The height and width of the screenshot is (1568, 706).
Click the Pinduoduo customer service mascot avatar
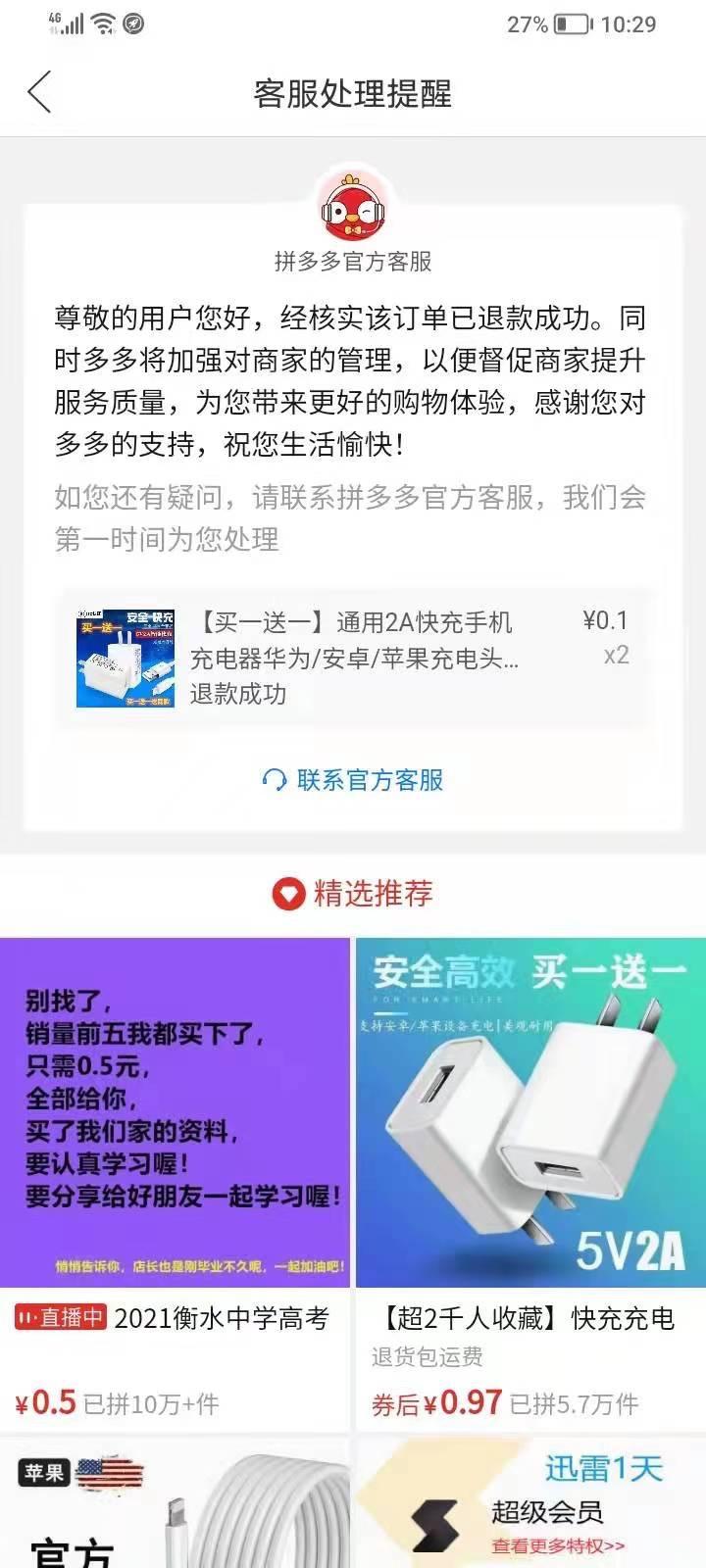tap(352, 209)
